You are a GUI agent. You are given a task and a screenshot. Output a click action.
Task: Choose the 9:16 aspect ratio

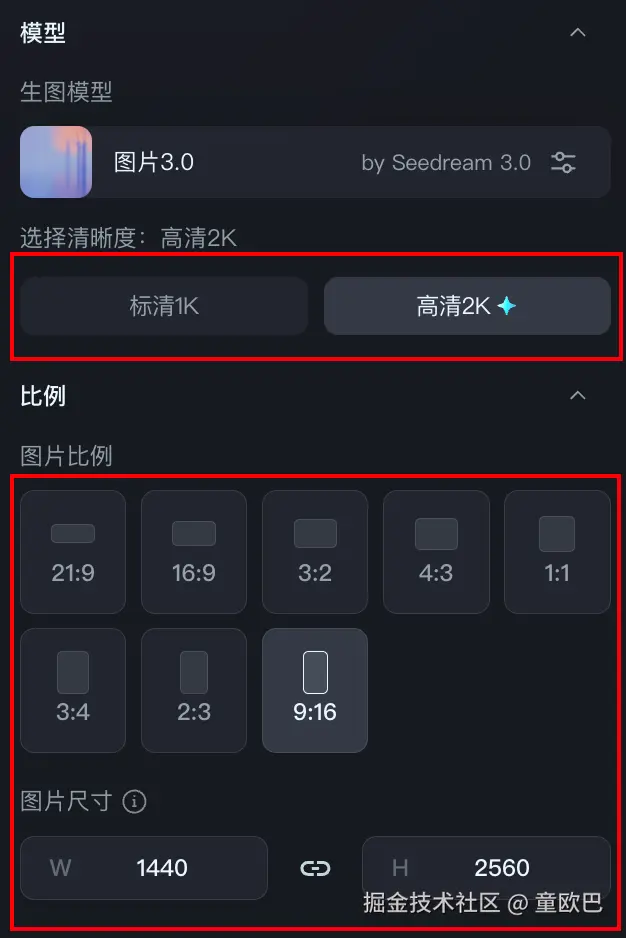point(315,690)
